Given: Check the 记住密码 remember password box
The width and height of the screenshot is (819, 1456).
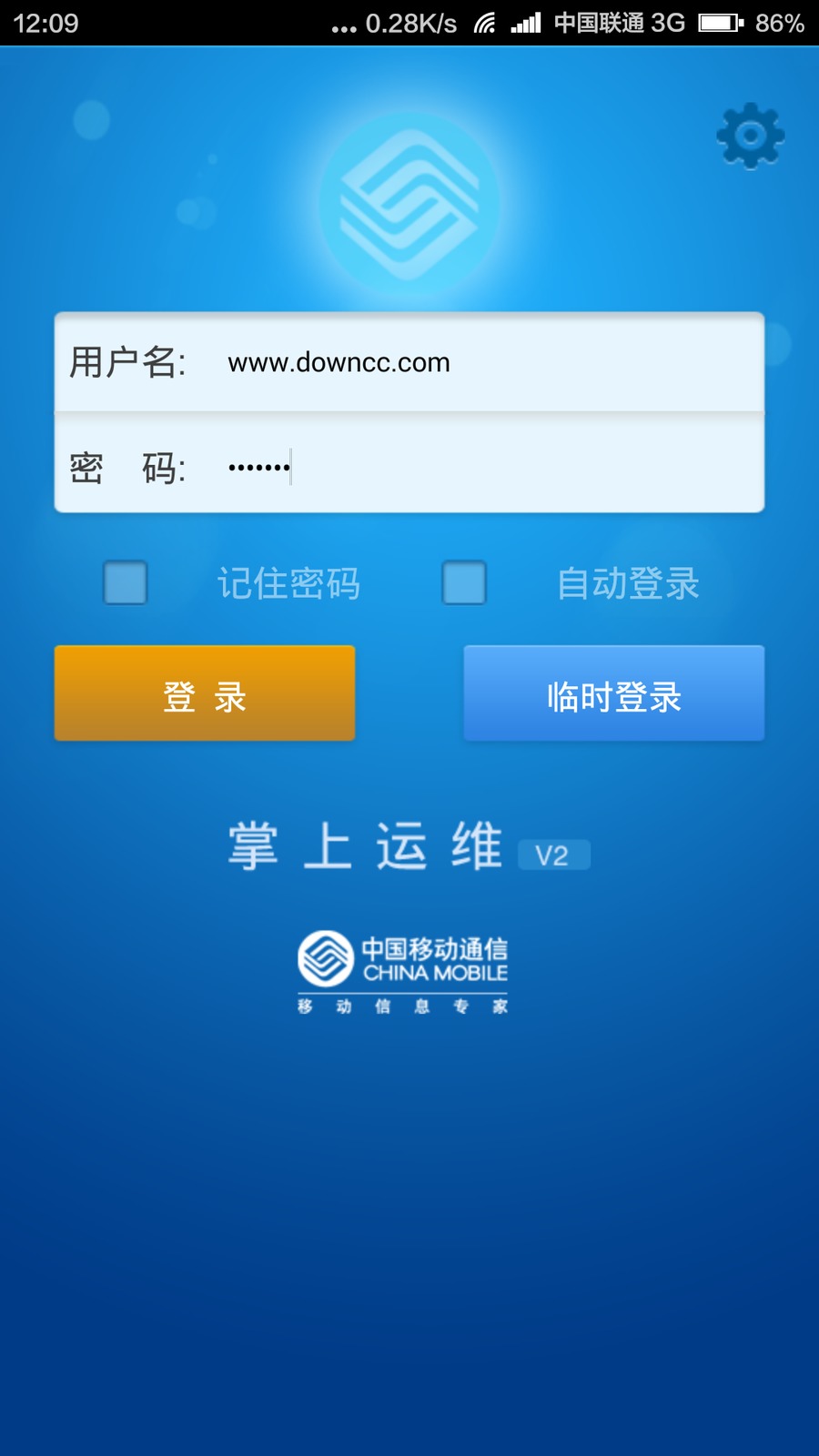Looking at the screenshot, I should [126, 582].
